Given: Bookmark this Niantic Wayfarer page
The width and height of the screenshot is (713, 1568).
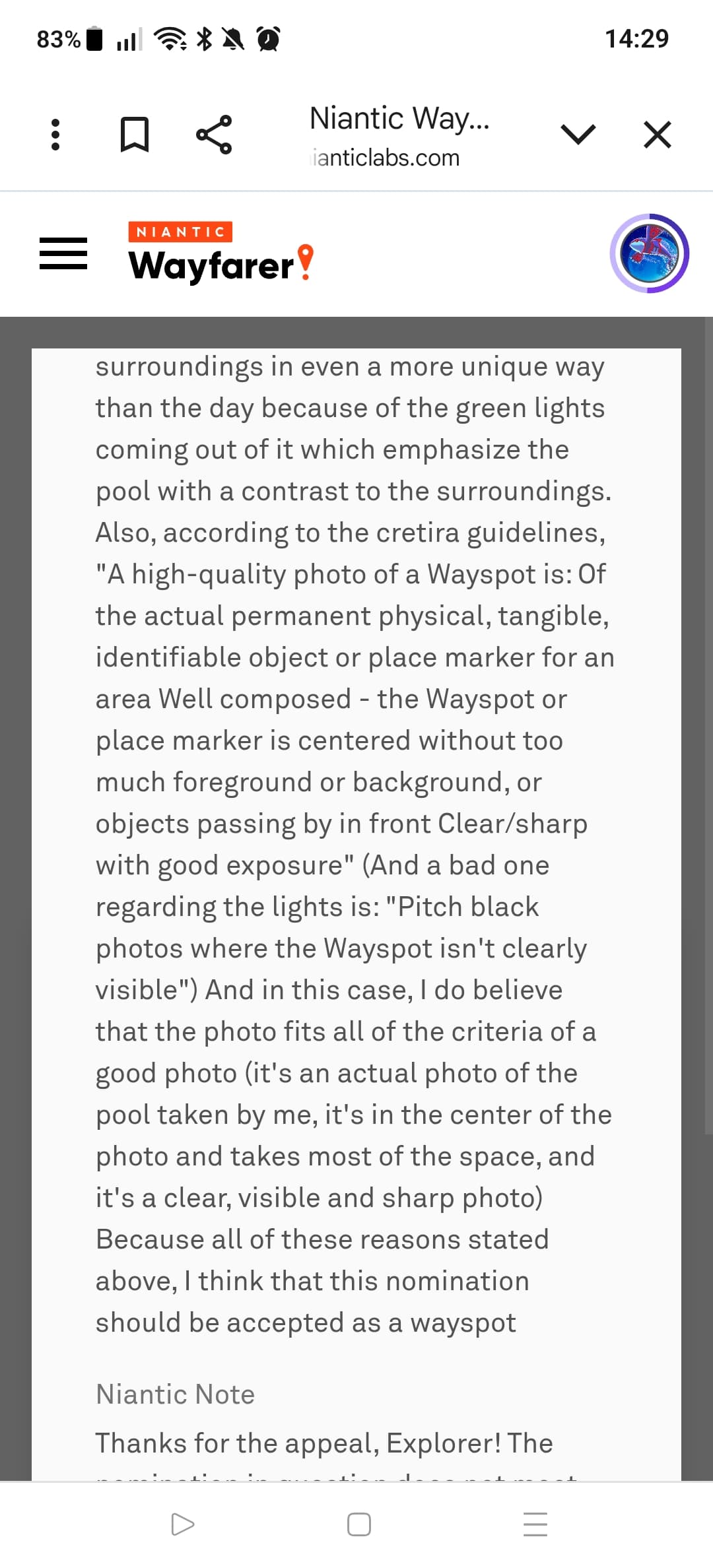Looking at the screenshot, I should (135, 135).
